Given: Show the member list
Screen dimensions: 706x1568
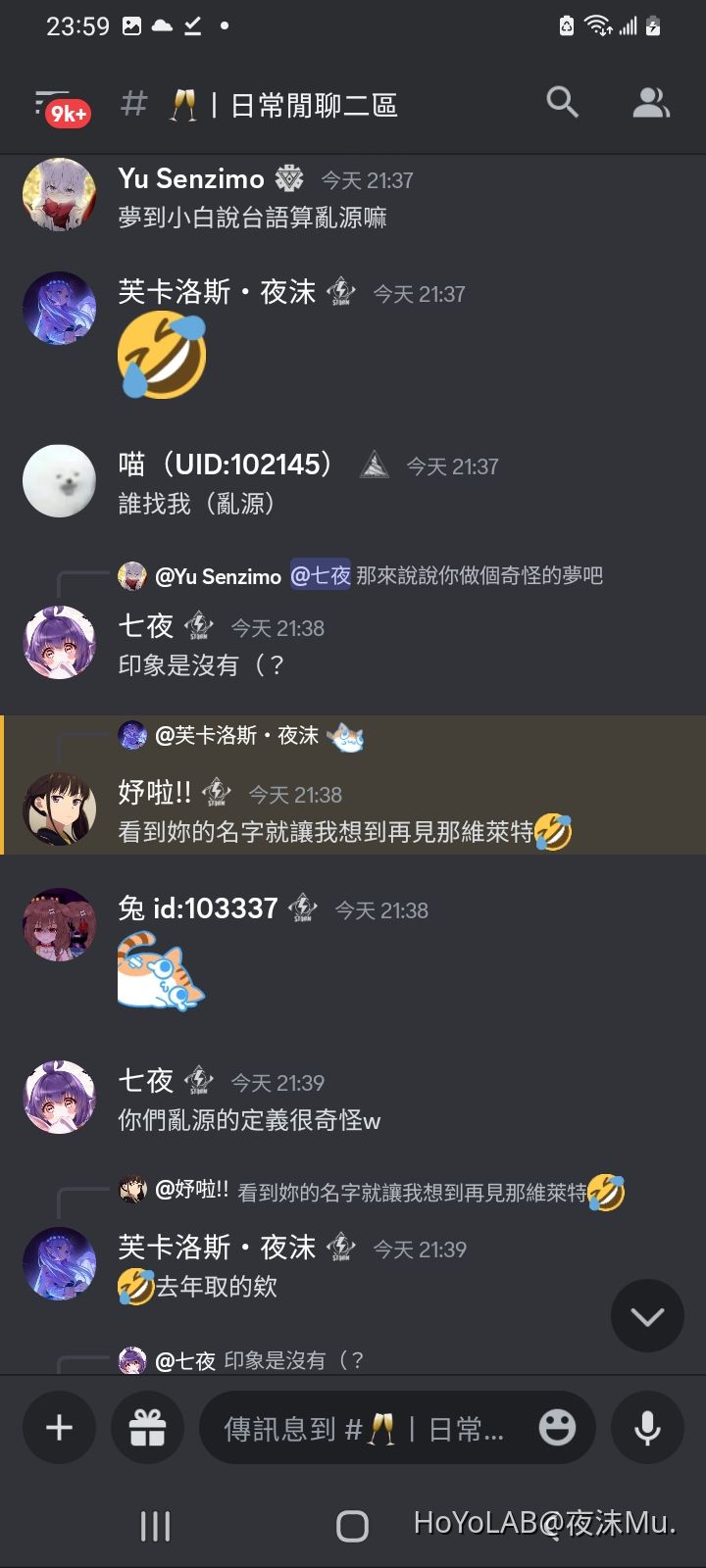Looking at the screenshot, I should tap(650, 102).
